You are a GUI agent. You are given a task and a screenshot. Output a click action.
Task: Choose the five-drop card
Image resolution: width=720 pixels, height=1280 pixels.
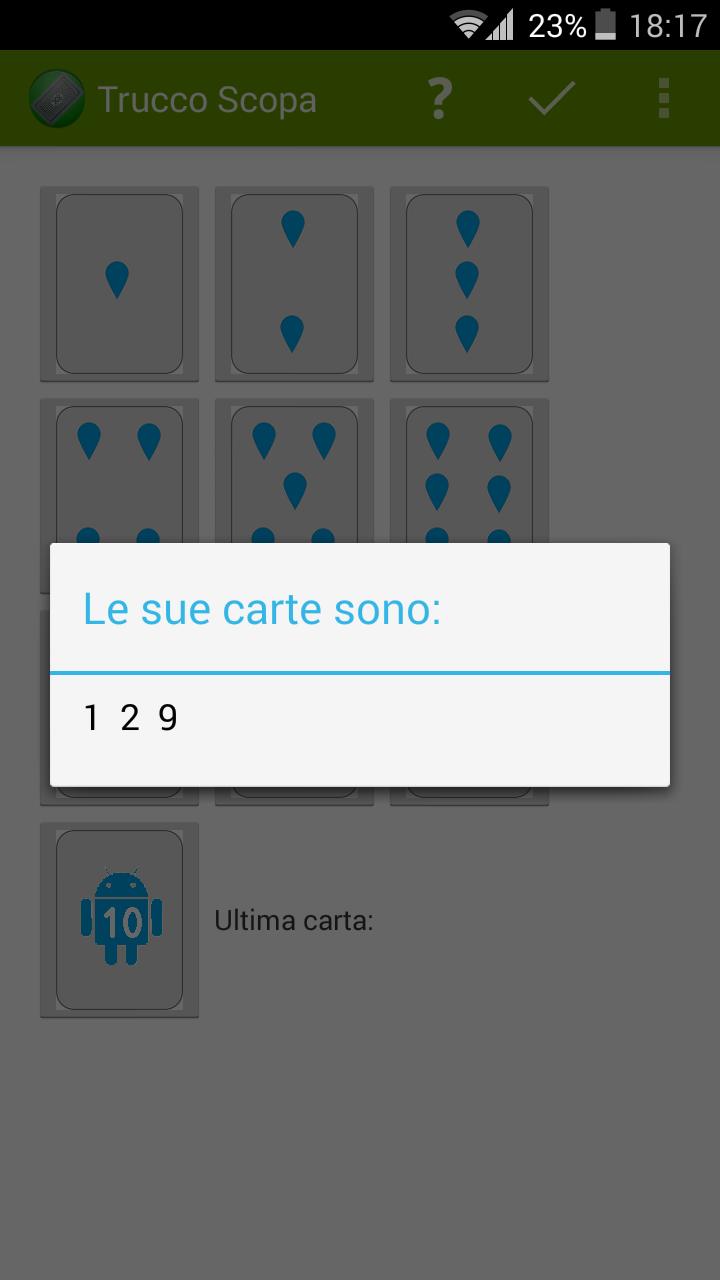pos(294,470)
